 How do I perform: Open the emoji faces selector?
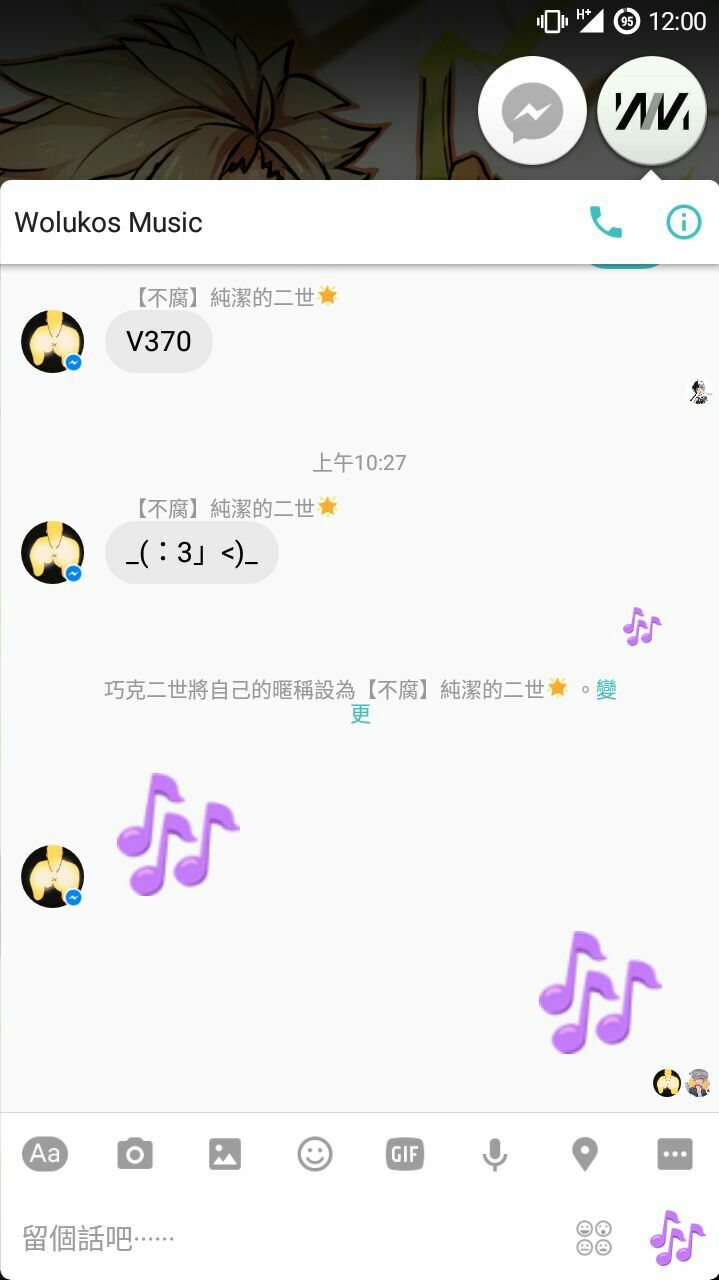pyautogui.click(x=594, y=1238)
